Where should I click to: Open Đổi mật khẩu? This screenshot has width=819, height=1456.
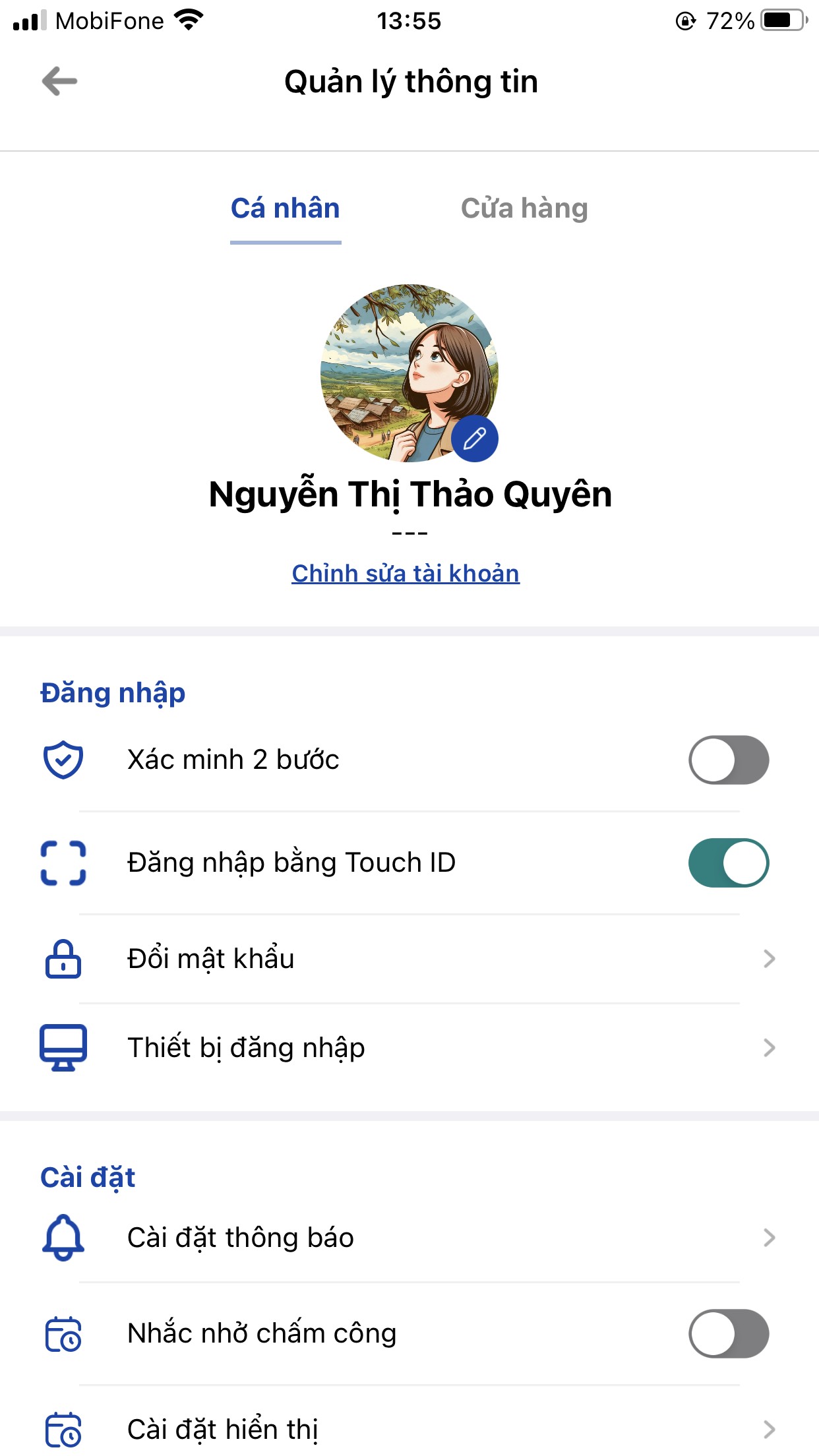pos(409,959)
